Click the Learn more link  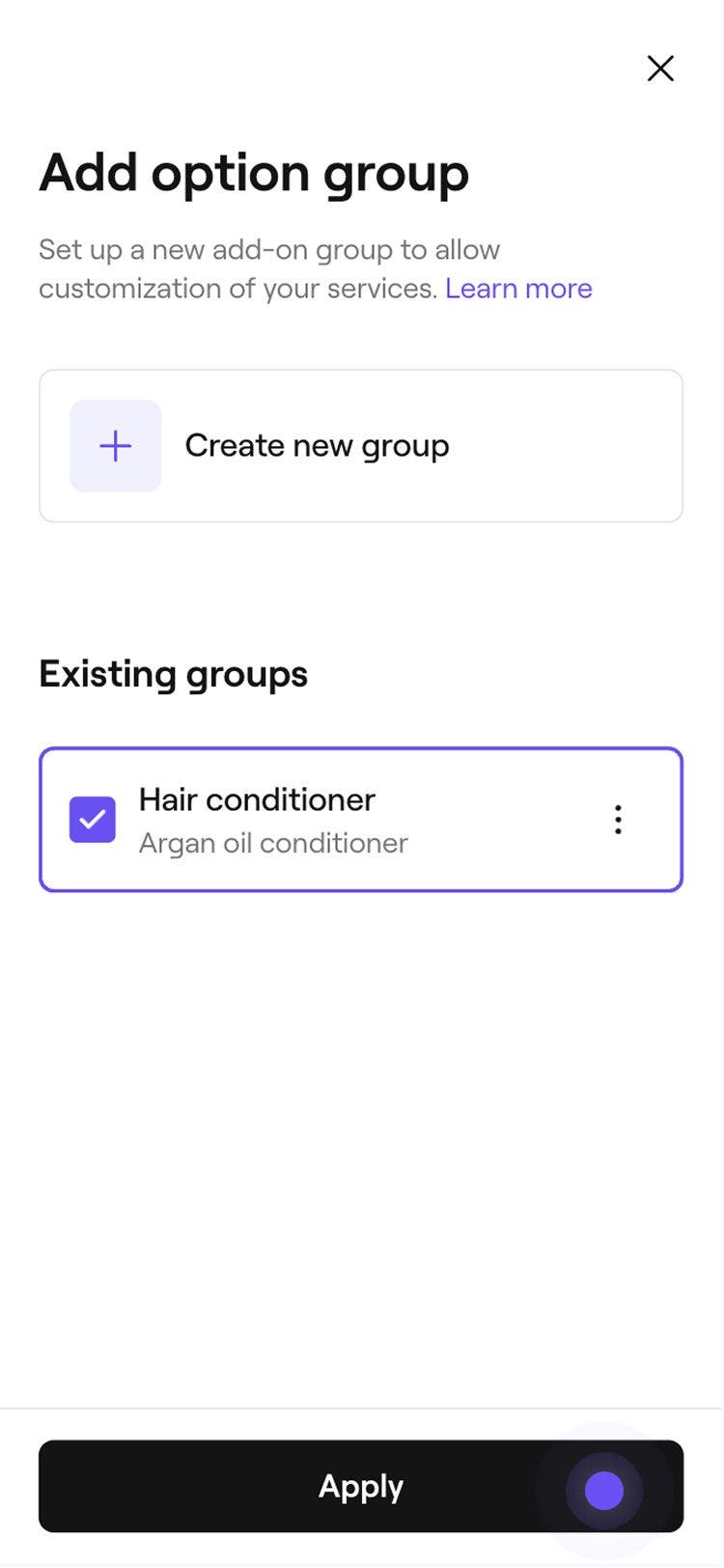pyautogui.click(x=519, y=288)
